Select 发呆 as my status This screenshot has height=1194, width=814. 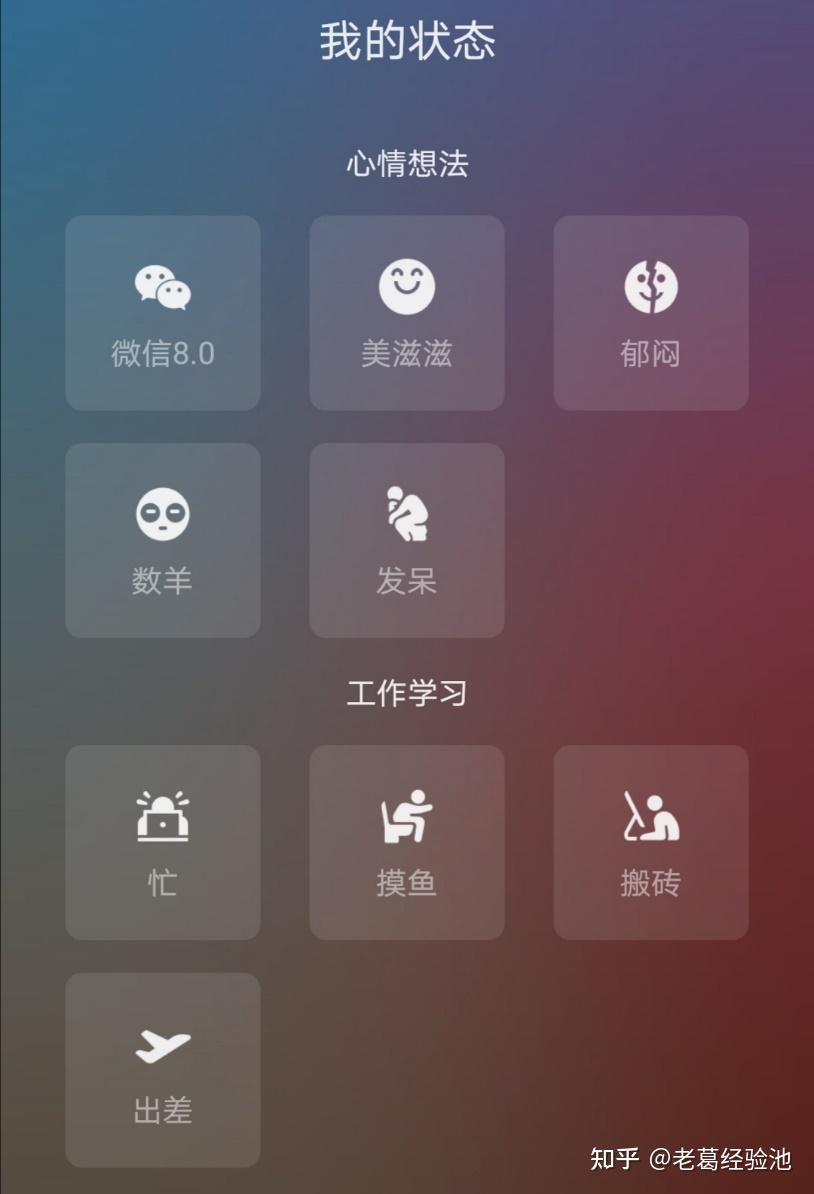407,540
